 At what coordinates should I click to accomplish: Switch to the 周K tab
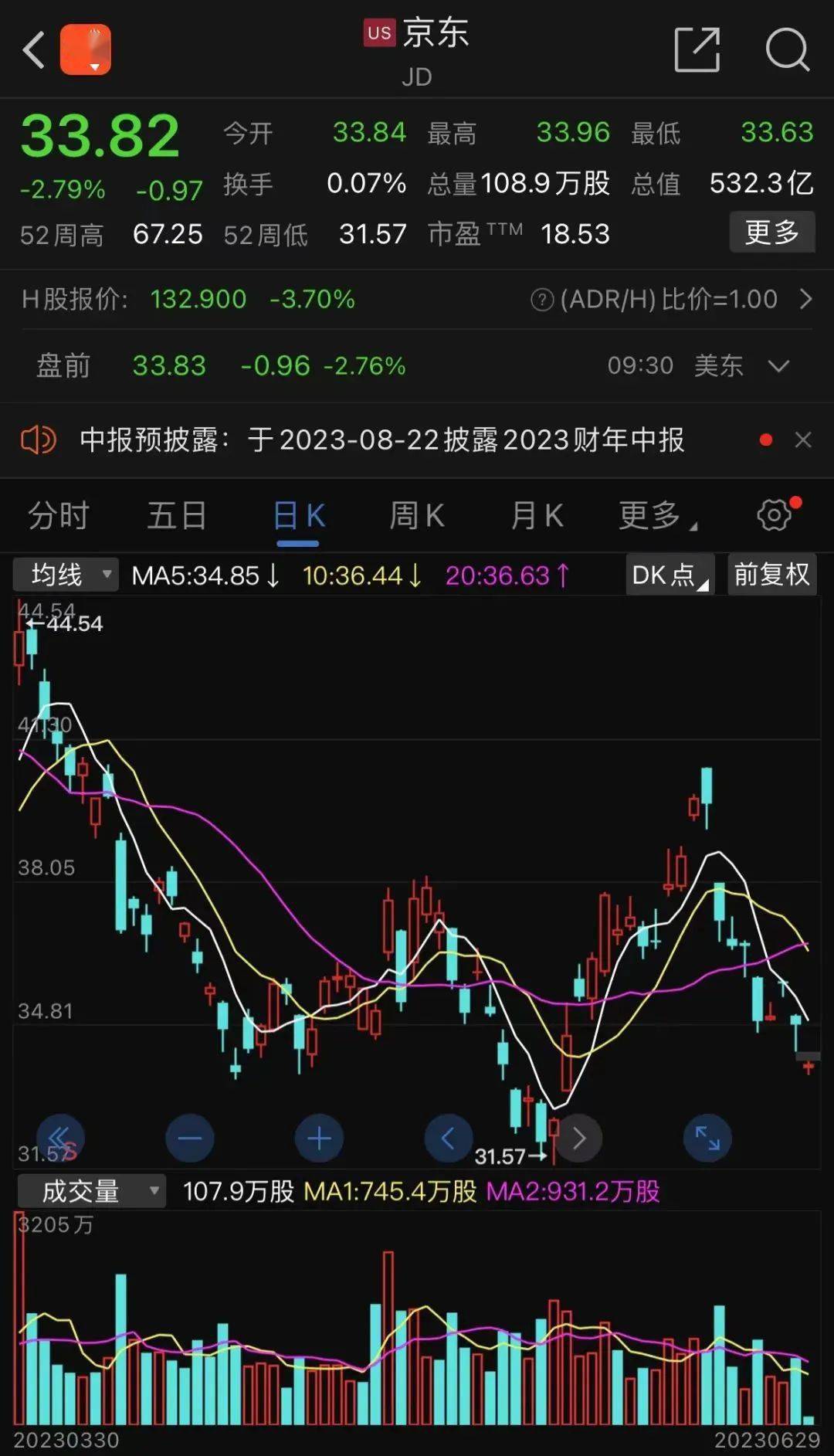[416, 515]
